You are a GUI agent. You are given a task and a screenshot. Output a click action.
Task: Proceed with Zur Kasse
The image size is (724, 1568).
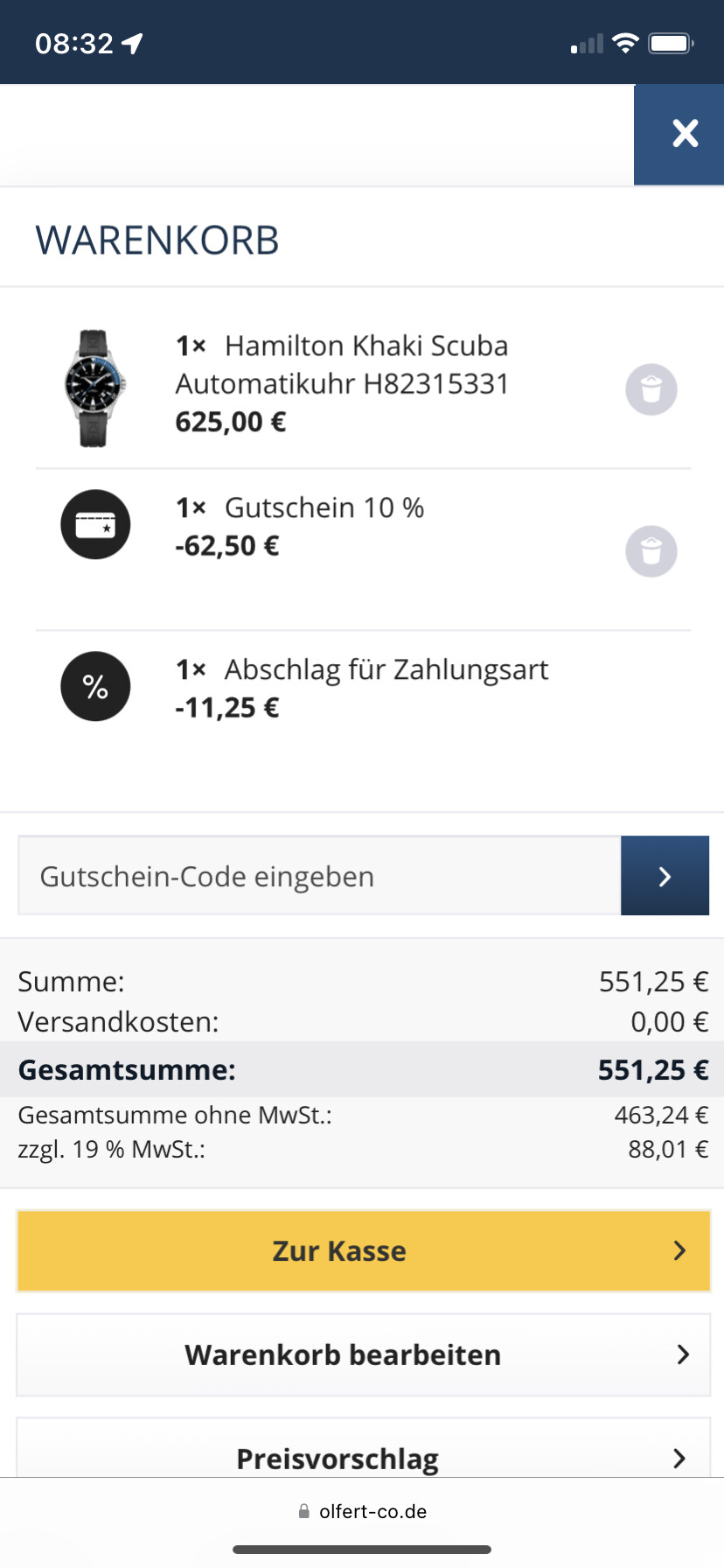(x=364, y=1251)
